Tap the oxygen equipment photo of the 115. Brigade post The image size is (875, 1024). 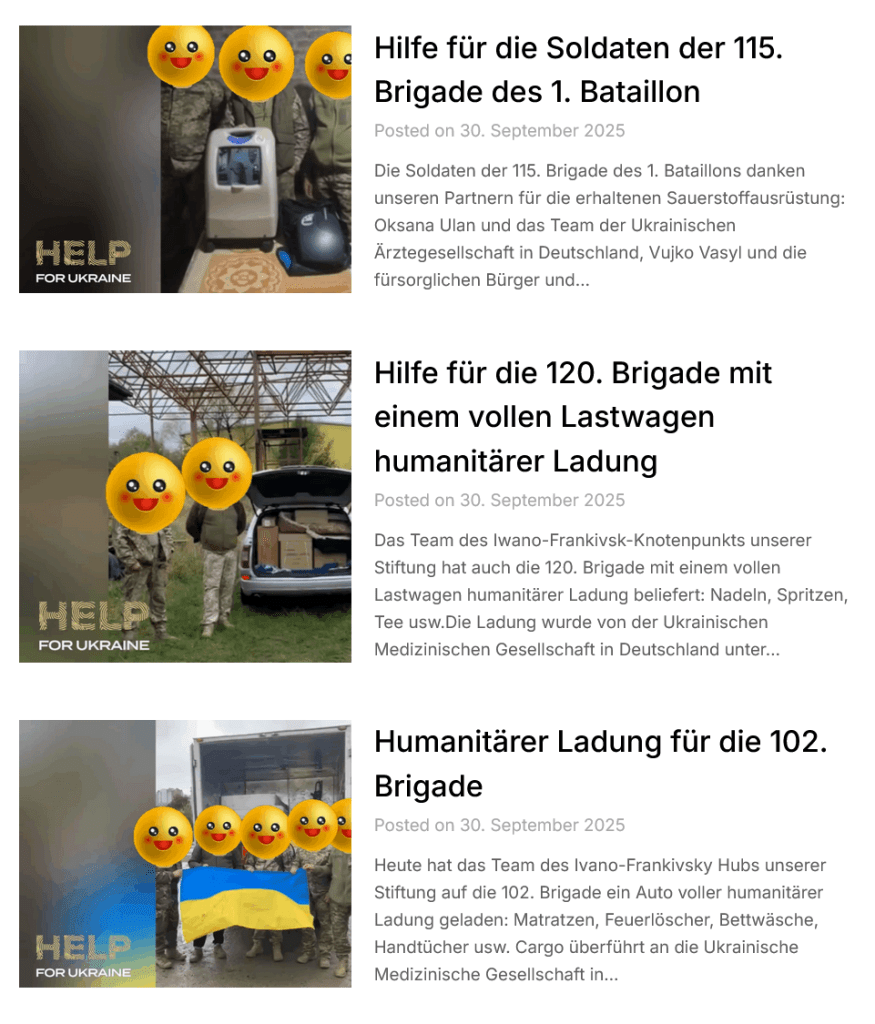point(185,159)
